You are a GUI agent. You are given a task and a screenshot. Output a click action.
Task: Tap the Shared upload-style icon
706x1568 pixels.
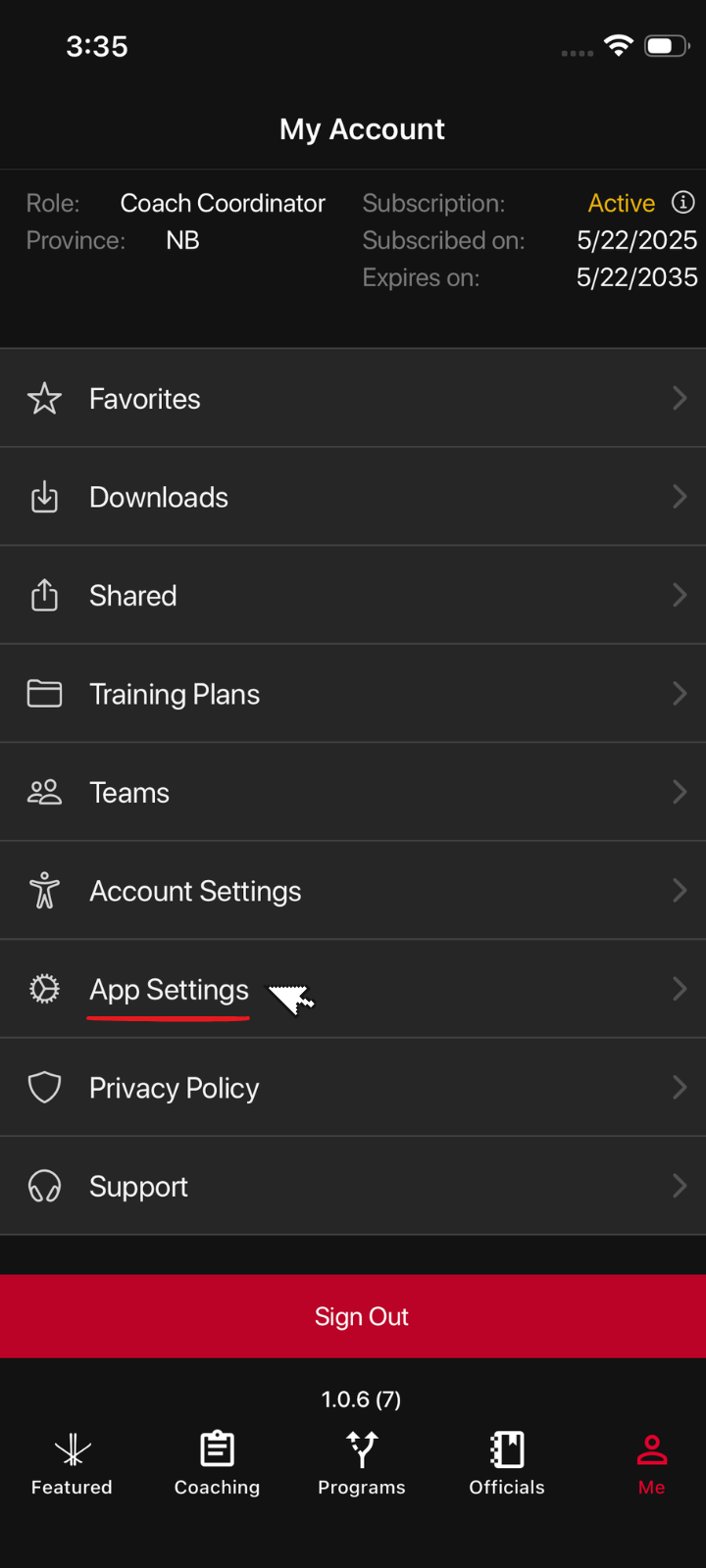(44, 595)
